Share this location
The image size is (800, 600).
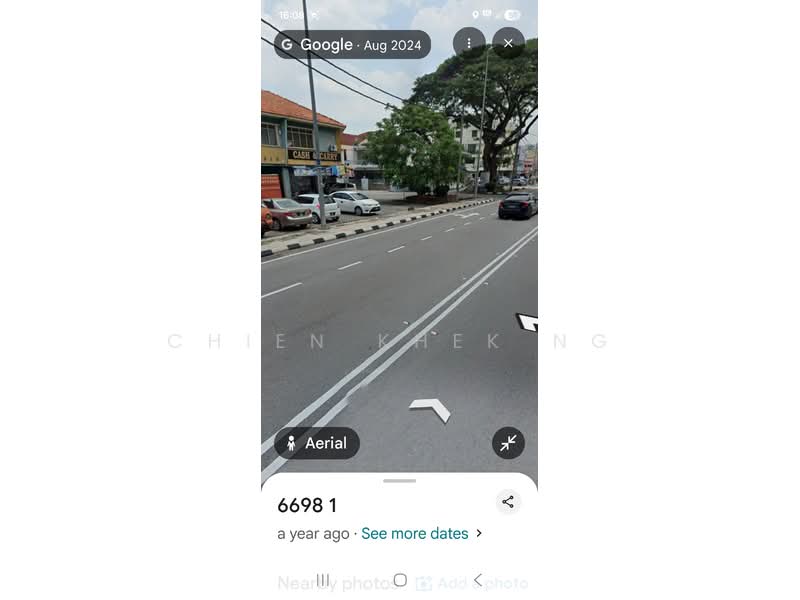click(508, 502)
